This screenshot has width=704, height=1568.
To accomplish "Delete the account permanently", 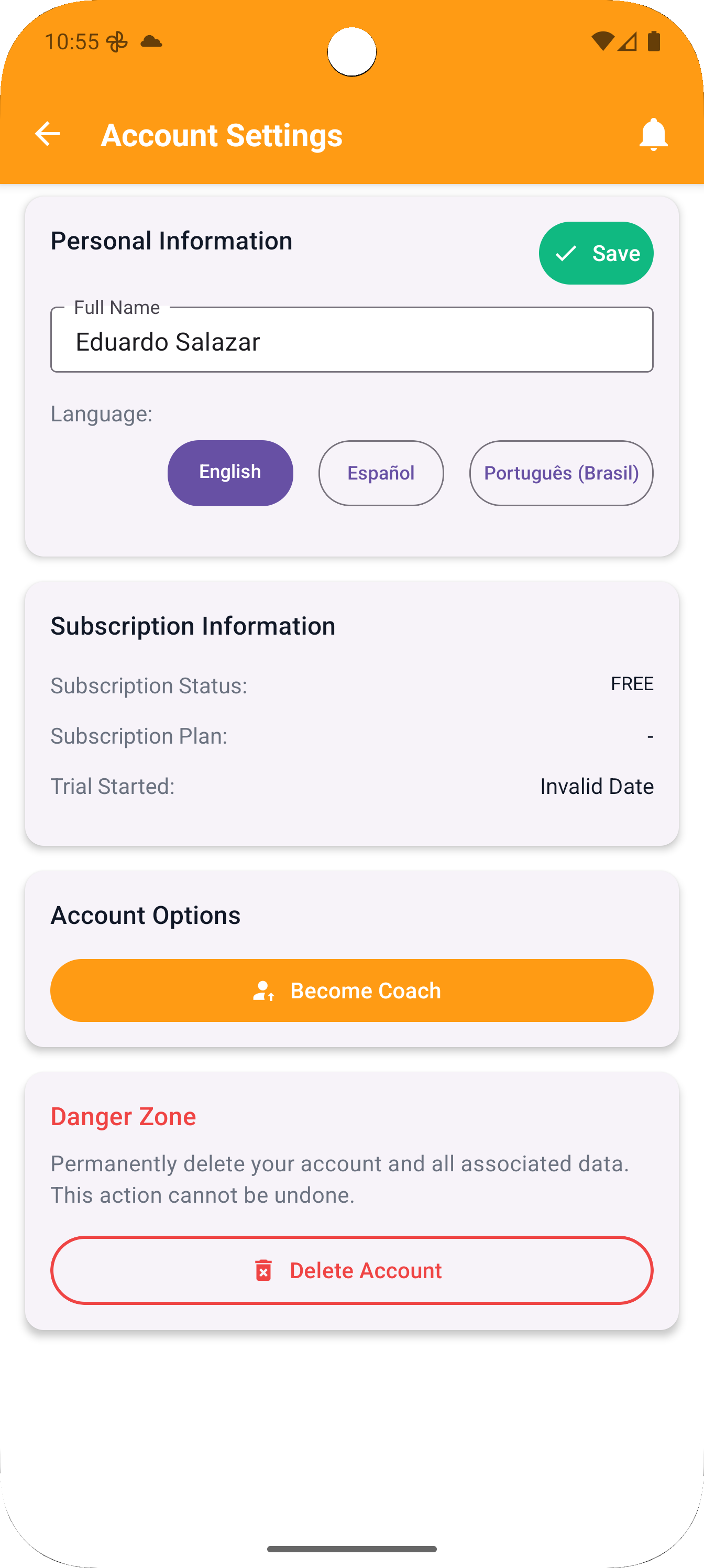I will point(351,1270).
